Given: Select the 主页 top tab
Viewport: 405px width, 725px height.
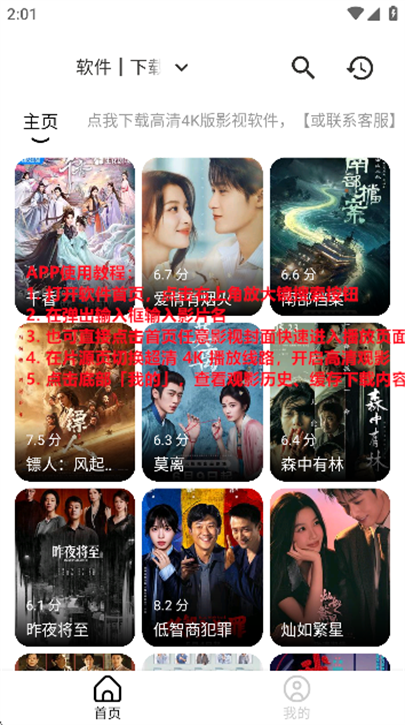Looking at the screenshot, I should [41, 123].
